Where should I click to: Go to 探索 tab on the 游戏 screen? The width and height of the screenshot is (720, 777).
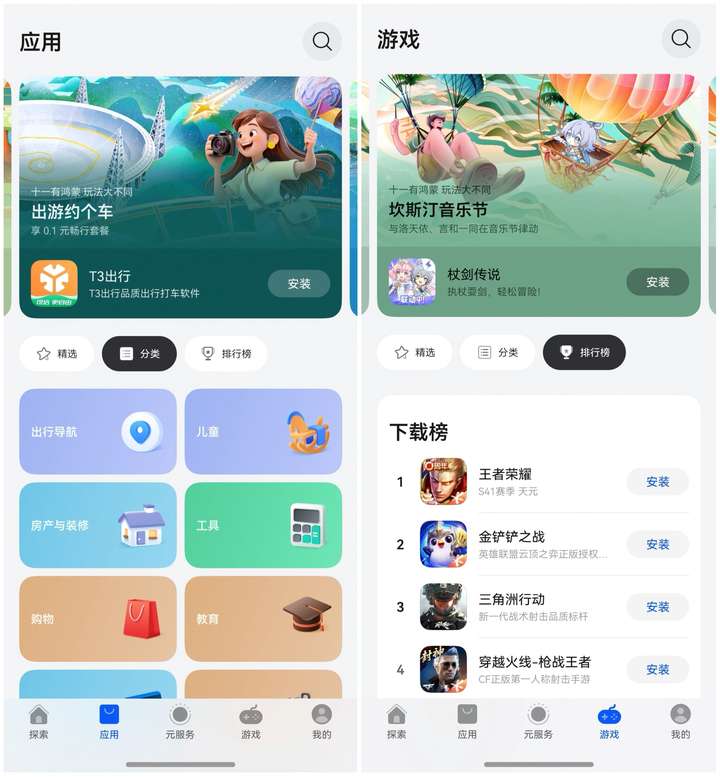coord(397,722)
